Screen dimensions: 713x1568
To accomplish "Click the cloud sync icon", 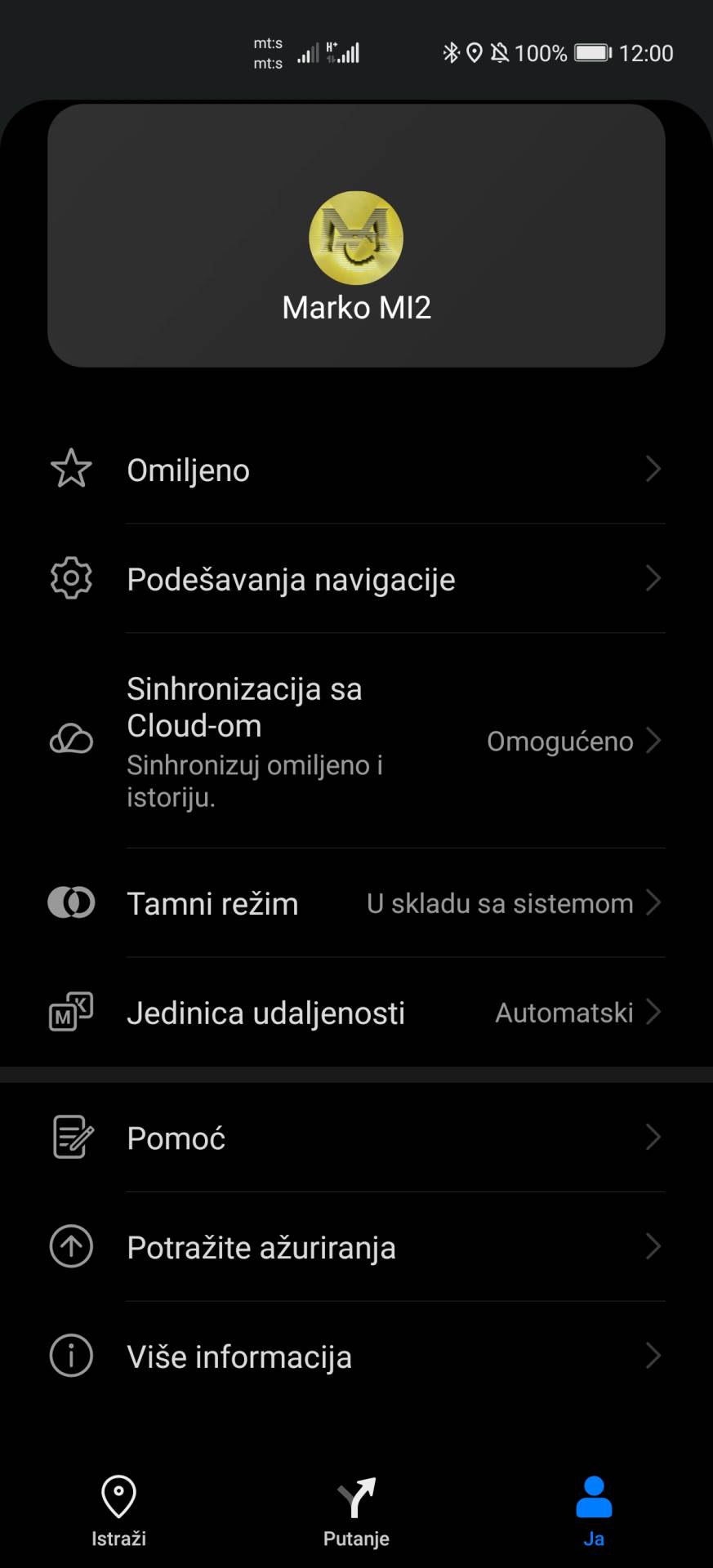I will pos(71,739).
